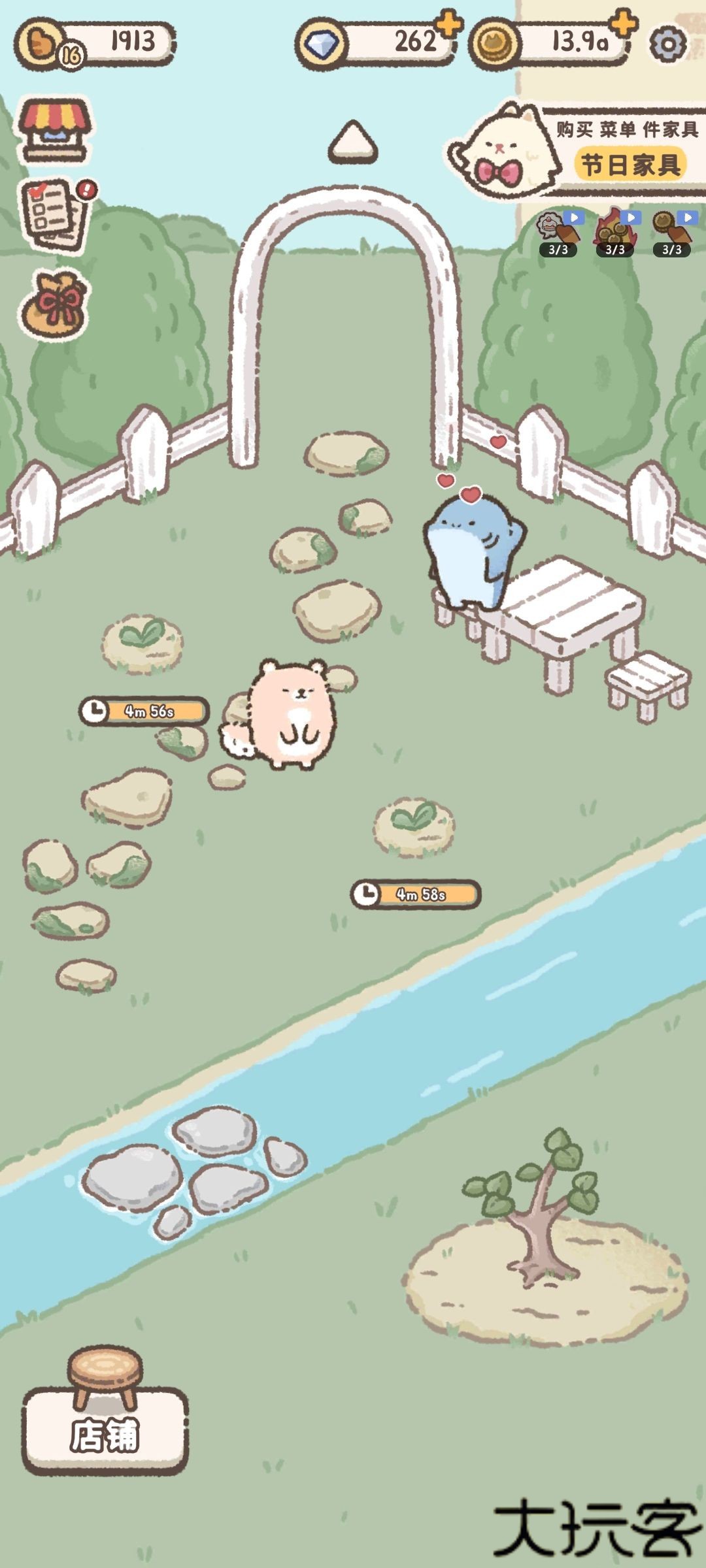Tap the up arrow to move up

[353, 141]
